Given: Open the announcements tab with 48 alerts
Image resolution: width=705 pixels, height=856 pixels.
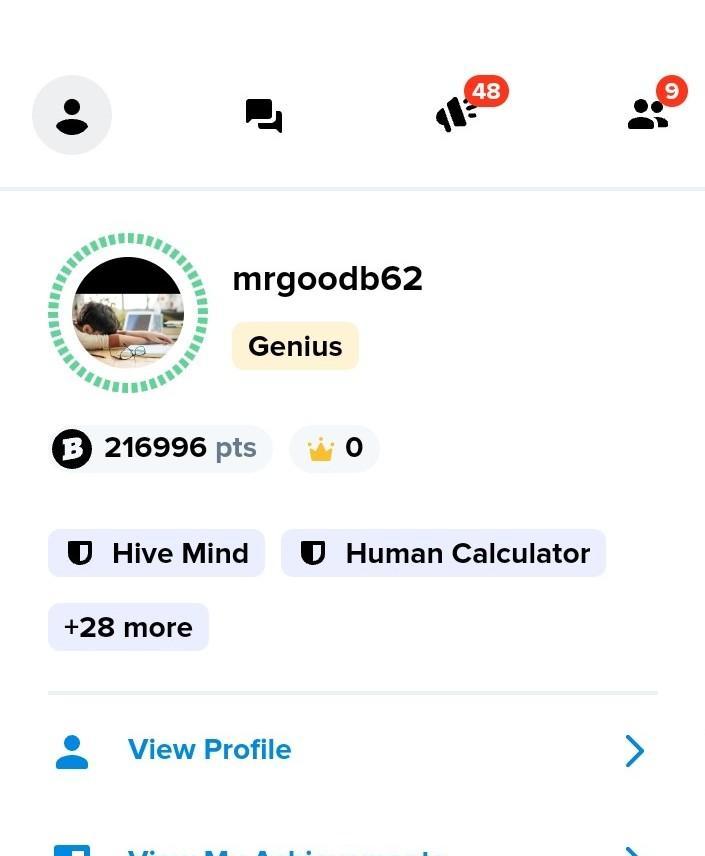Looking at the screenshot, I should 457,115.
